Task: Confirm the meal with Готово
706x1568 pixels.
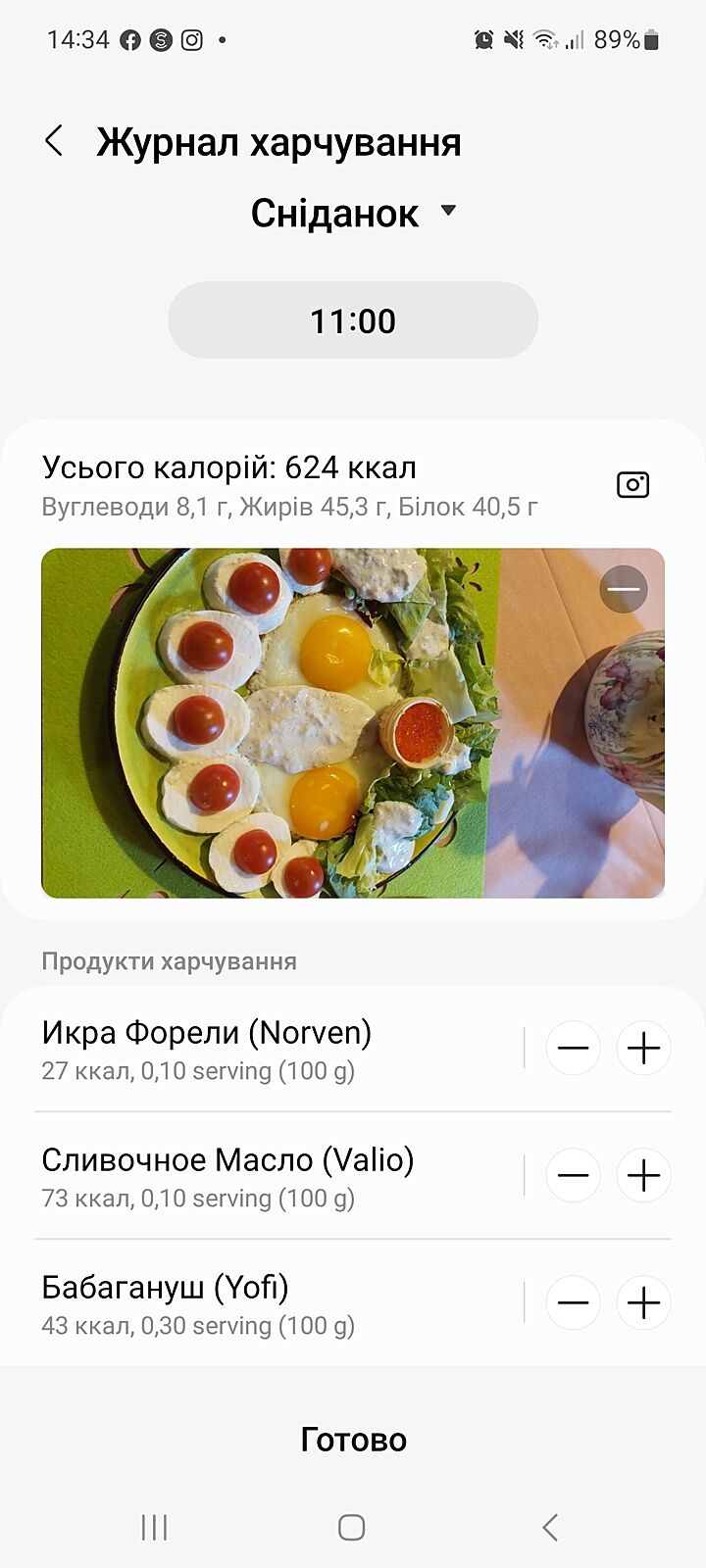Action: tap(353, 1440)
